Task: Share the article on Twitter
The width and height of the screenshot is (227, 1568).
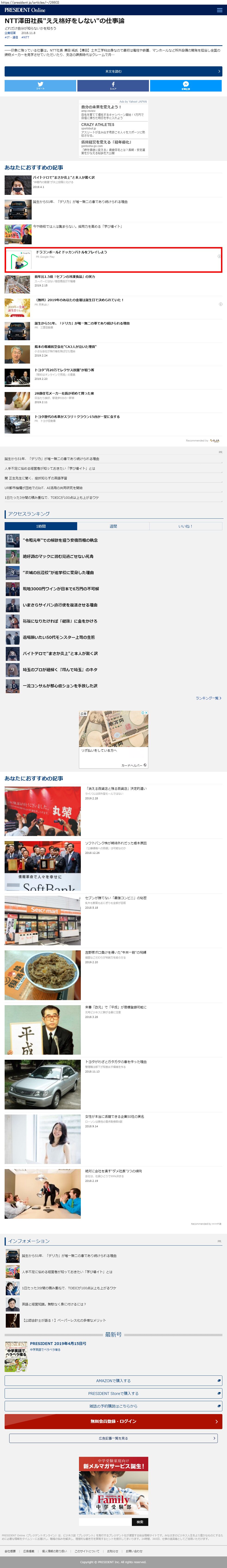Action: 40,85
